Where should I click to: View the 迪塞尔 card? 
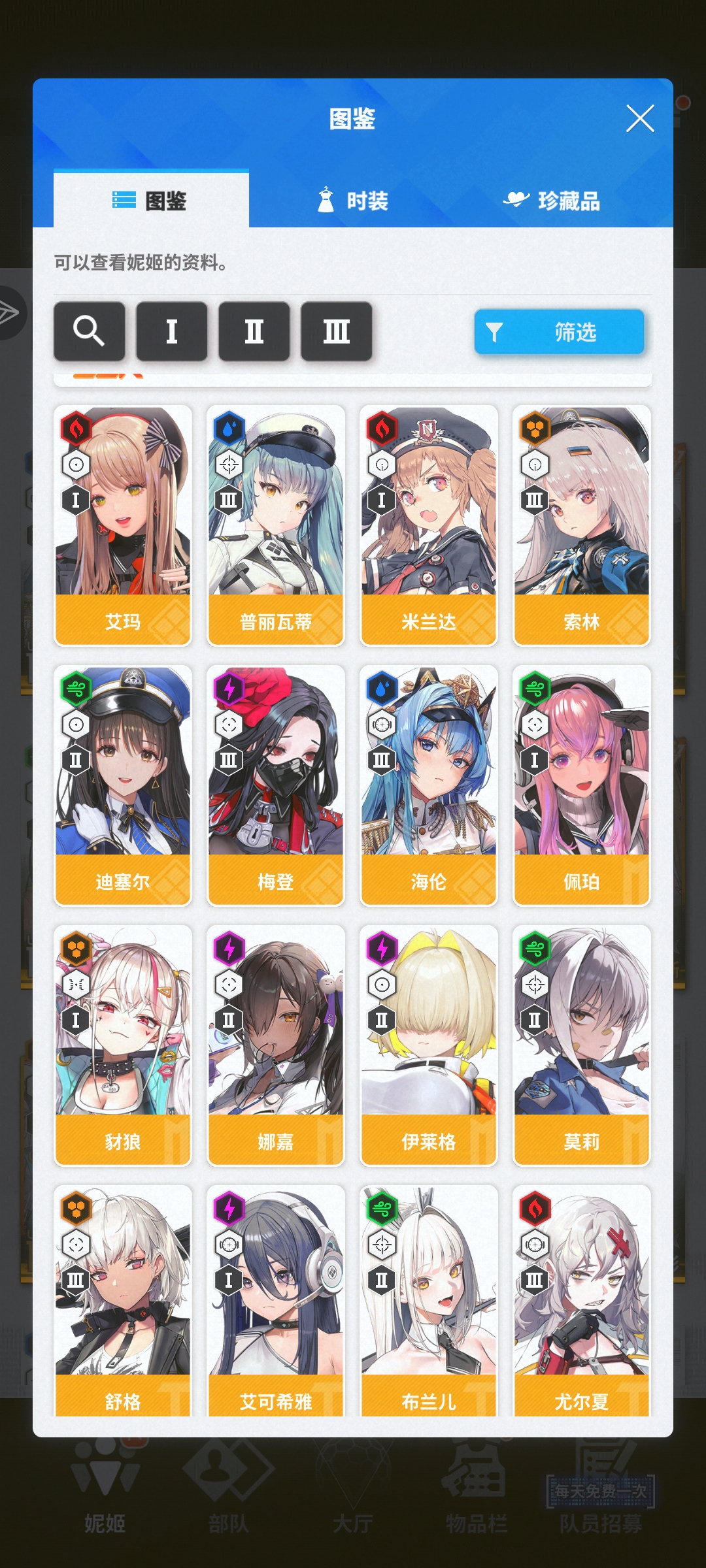pyautogui.click(x=123, y=785)
